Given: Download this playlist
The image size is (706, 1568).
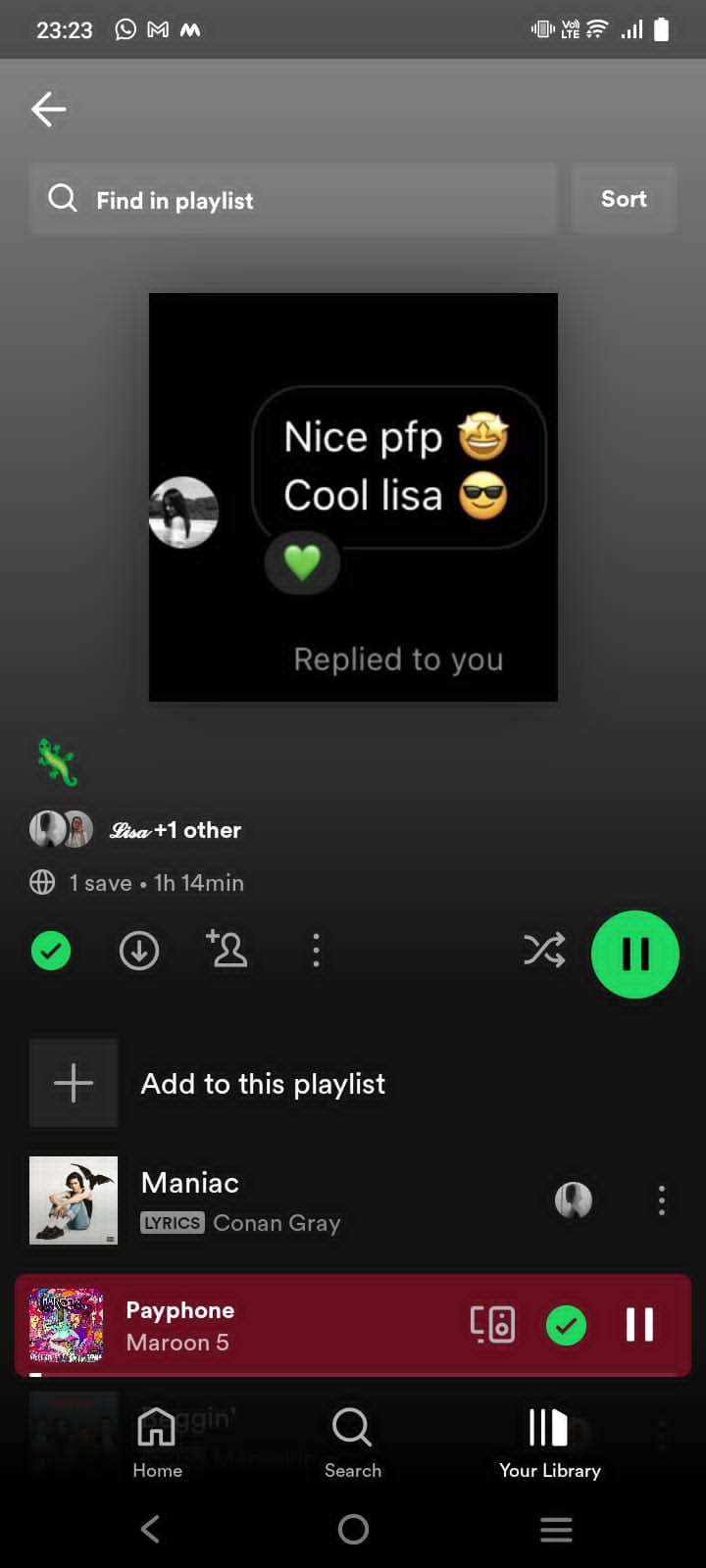Looking at the screenshot, I should click(139, 951).
